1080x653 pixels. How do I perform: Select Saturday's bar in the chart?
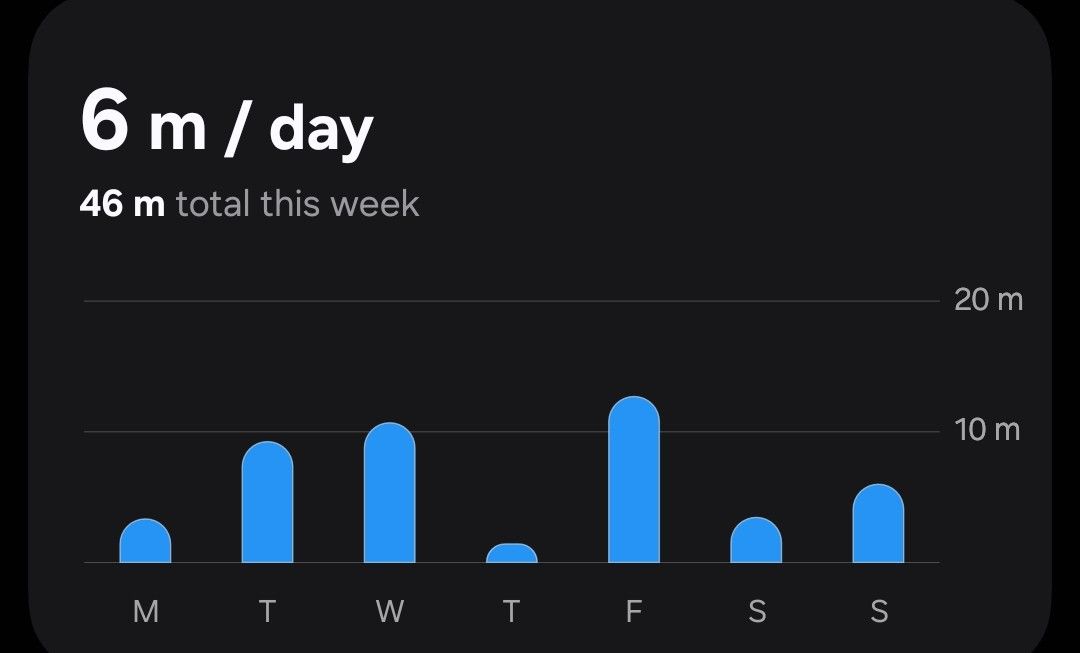[755, 541]
